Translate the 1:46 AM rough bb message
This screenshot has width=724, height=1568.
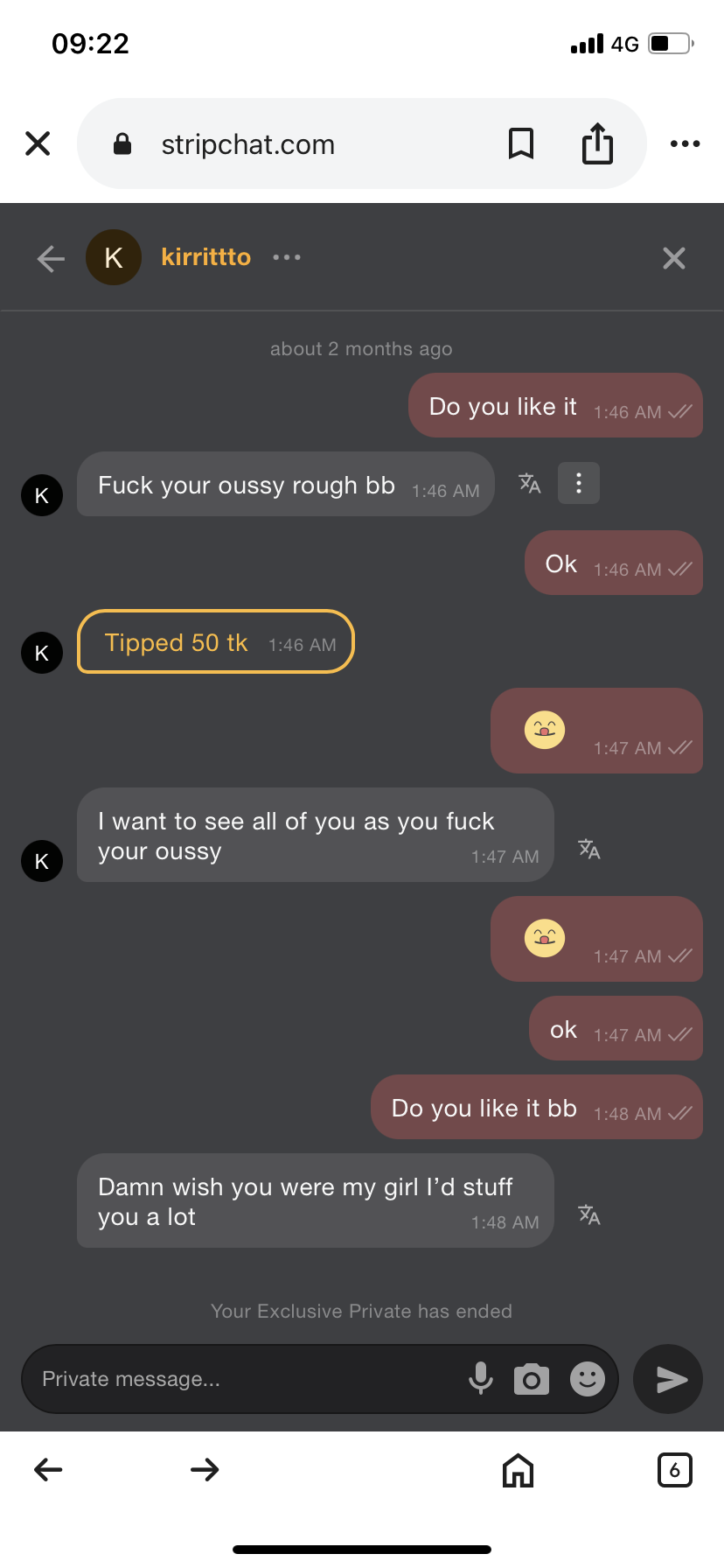530,483
